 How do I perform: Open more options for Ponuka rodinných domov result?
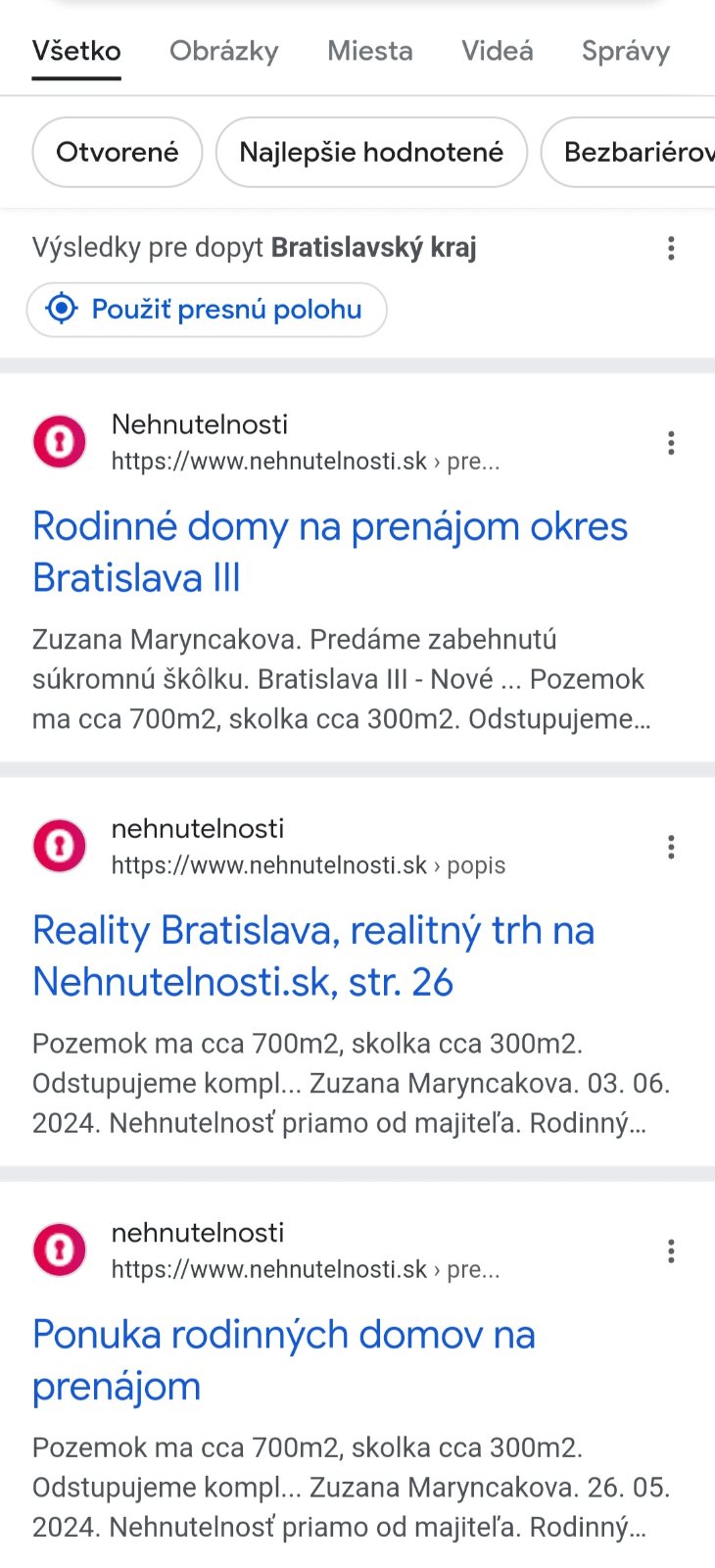coord(671,1250)
